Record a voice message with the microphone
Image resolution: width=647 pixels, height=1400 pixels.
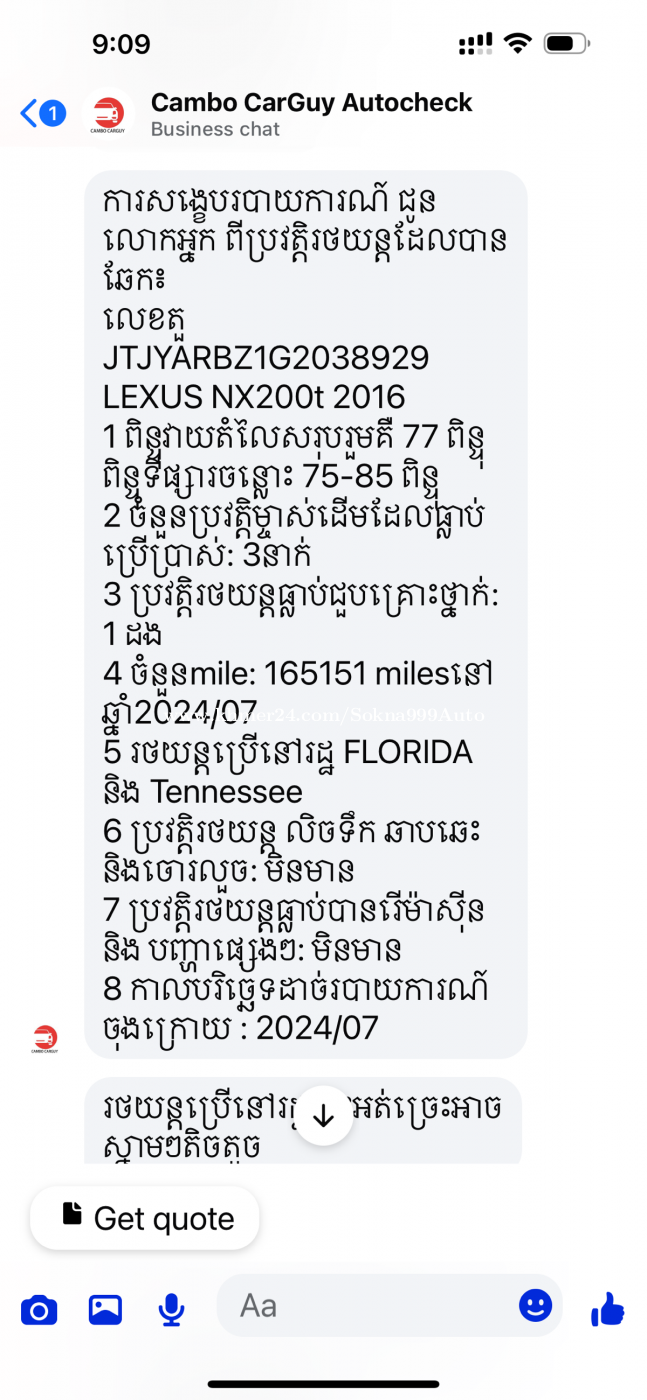[172, 1309]
